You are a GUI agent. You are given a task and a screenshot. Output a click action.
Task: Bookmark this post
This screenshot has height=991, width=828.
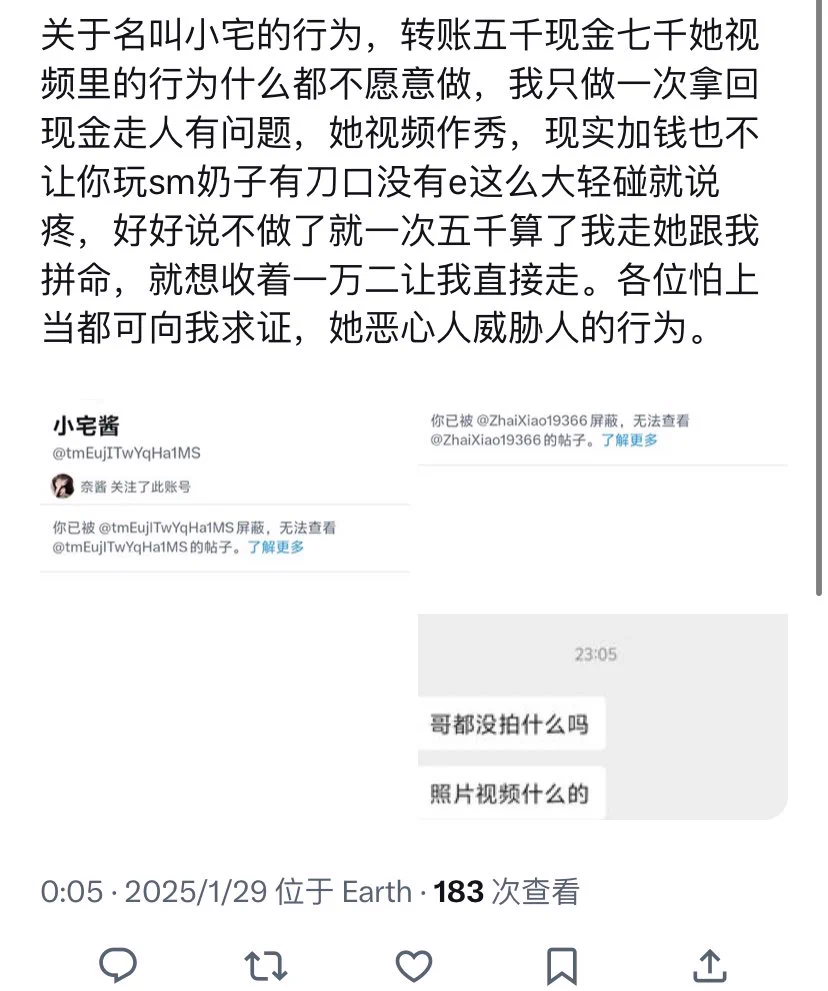[561, 965]
